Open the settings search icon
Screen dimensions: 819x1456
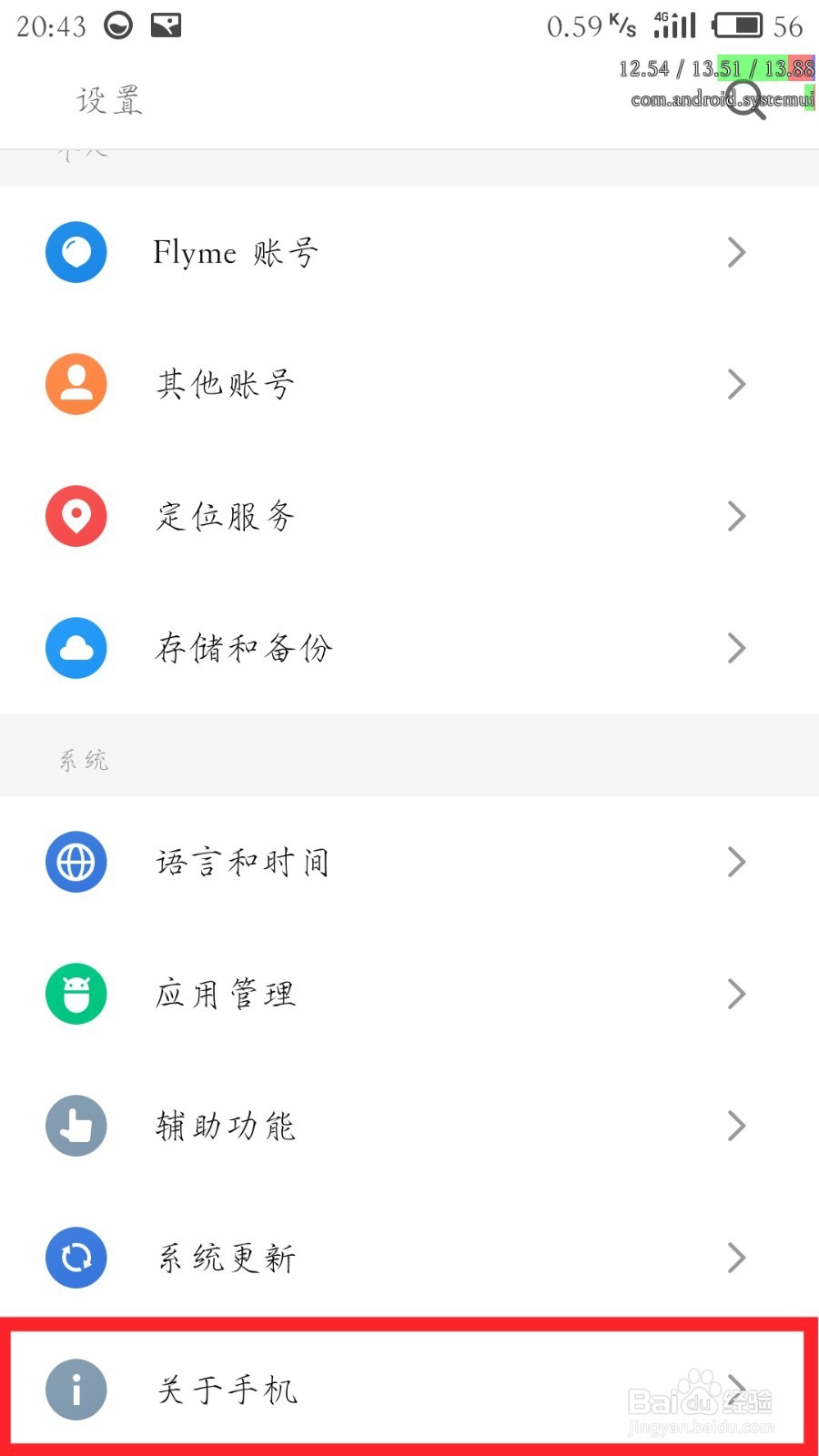(x=746, y=100)
